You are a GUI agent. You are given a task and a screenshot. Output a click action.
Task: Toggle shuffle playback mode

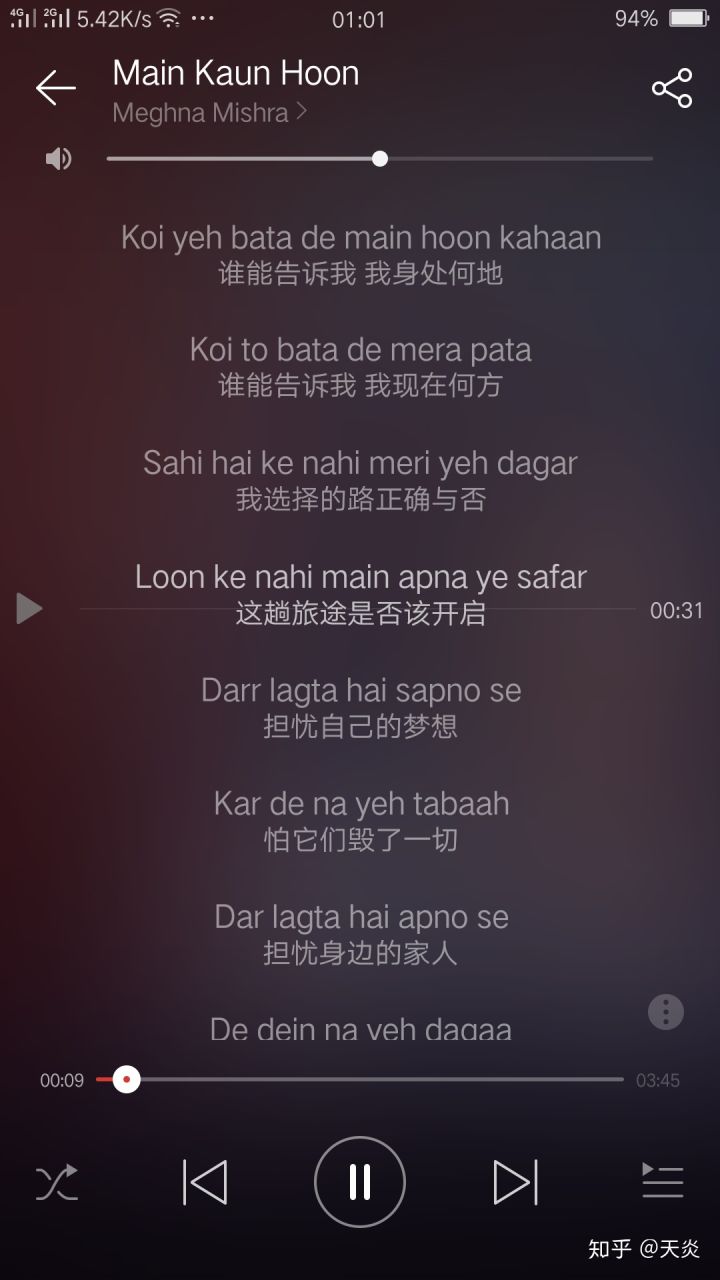[x=56, y=1183]
